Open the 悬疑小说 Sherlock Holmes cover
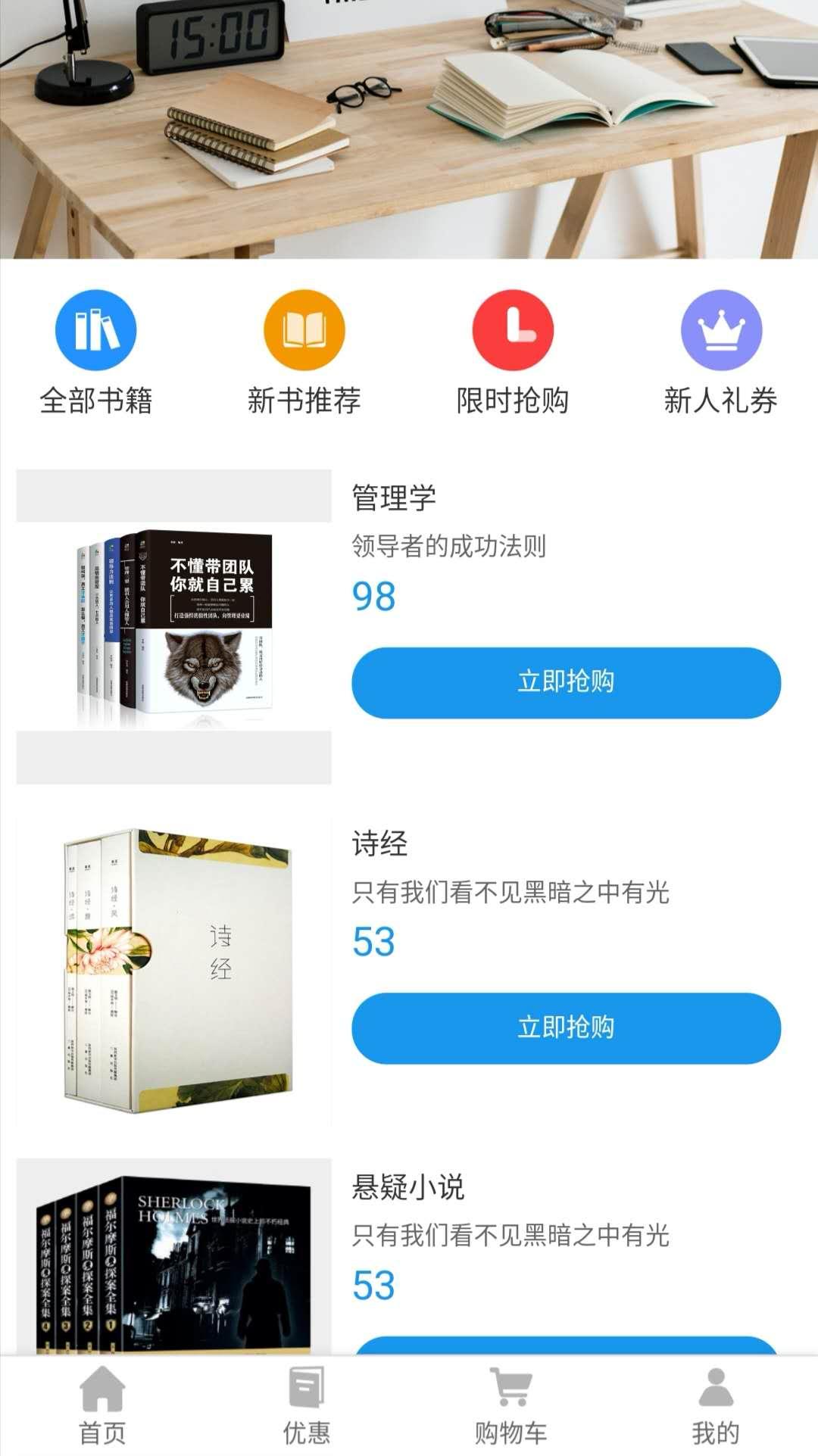Screen dimensions: 818x1456 174,1257
